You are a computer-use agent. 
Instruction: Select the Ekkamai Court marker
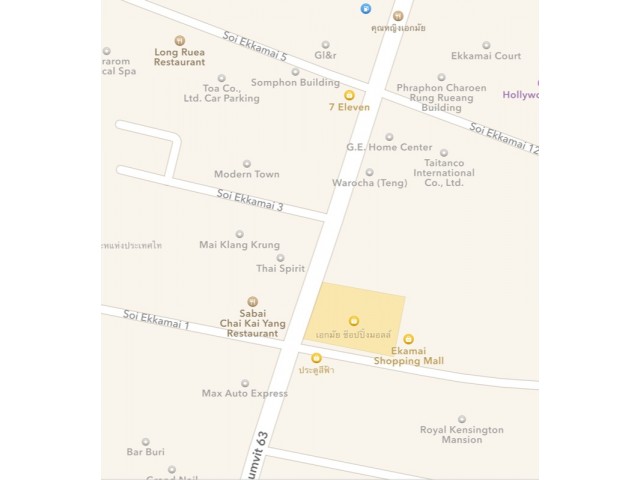pos(486,45)
